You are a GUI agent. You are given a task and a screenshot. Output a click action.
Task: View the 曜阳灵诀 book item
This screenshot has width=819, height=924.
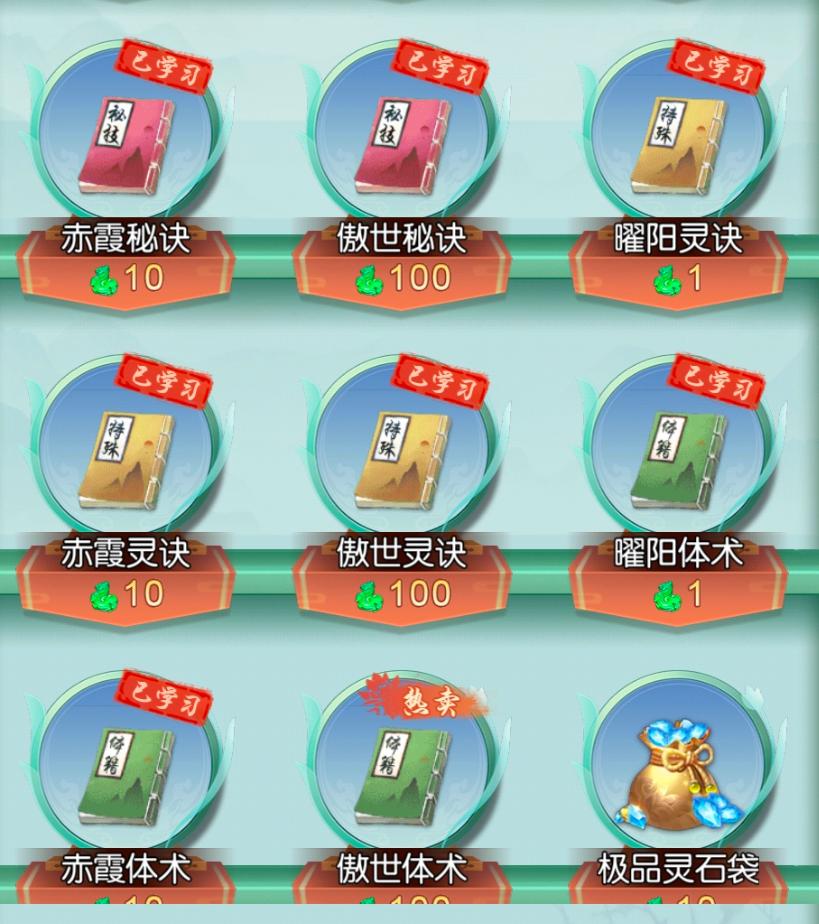[678, 145]
